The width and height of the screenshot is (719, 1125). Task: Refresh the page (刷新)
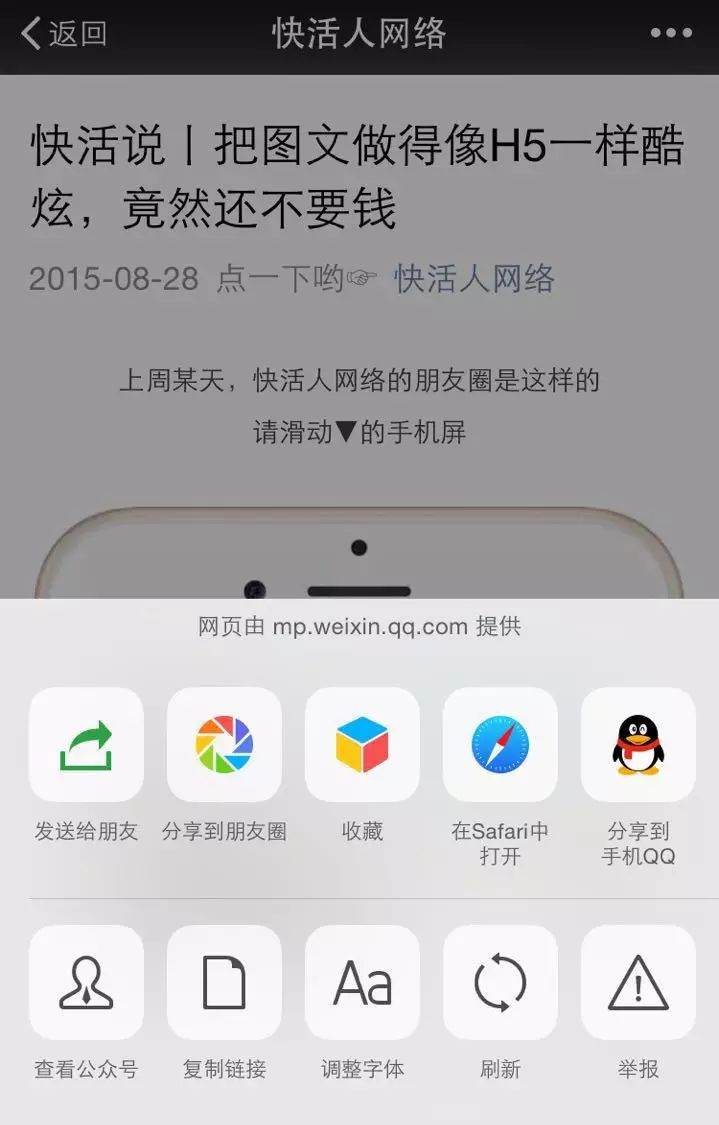[500, 982]
